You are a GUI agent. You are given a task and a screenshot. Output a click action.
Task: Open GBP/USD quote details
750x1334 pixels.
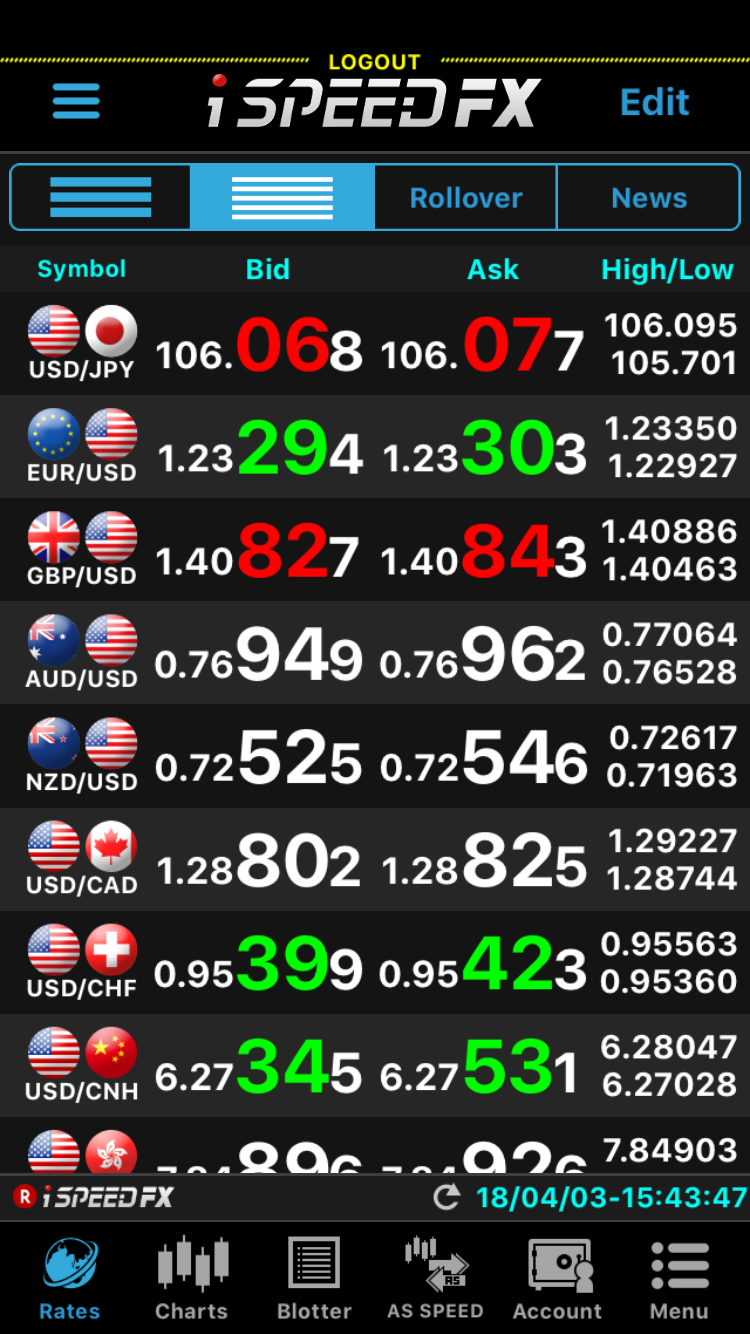(x=375, y=549)
